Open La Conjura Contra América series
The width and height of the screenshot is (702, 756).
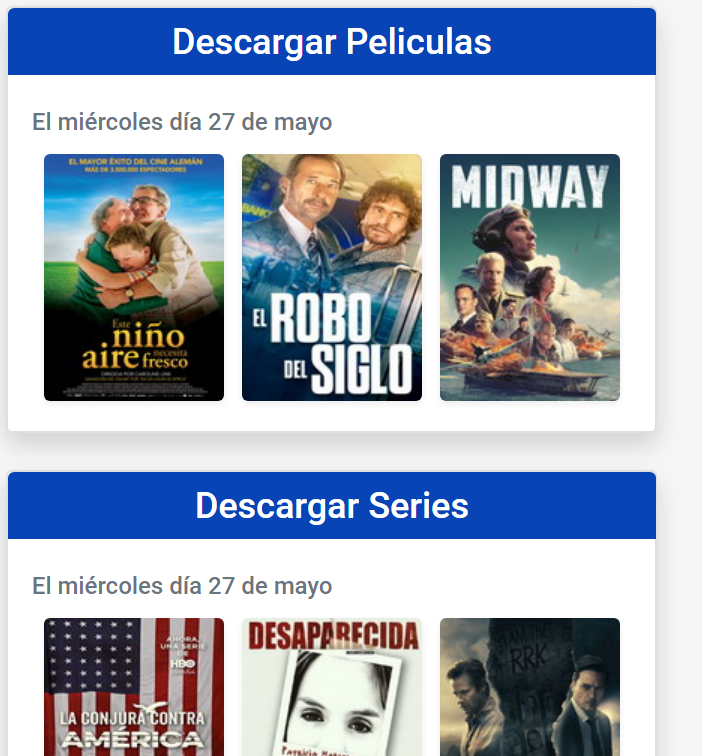pyautogui.click(x=134, y=687)
